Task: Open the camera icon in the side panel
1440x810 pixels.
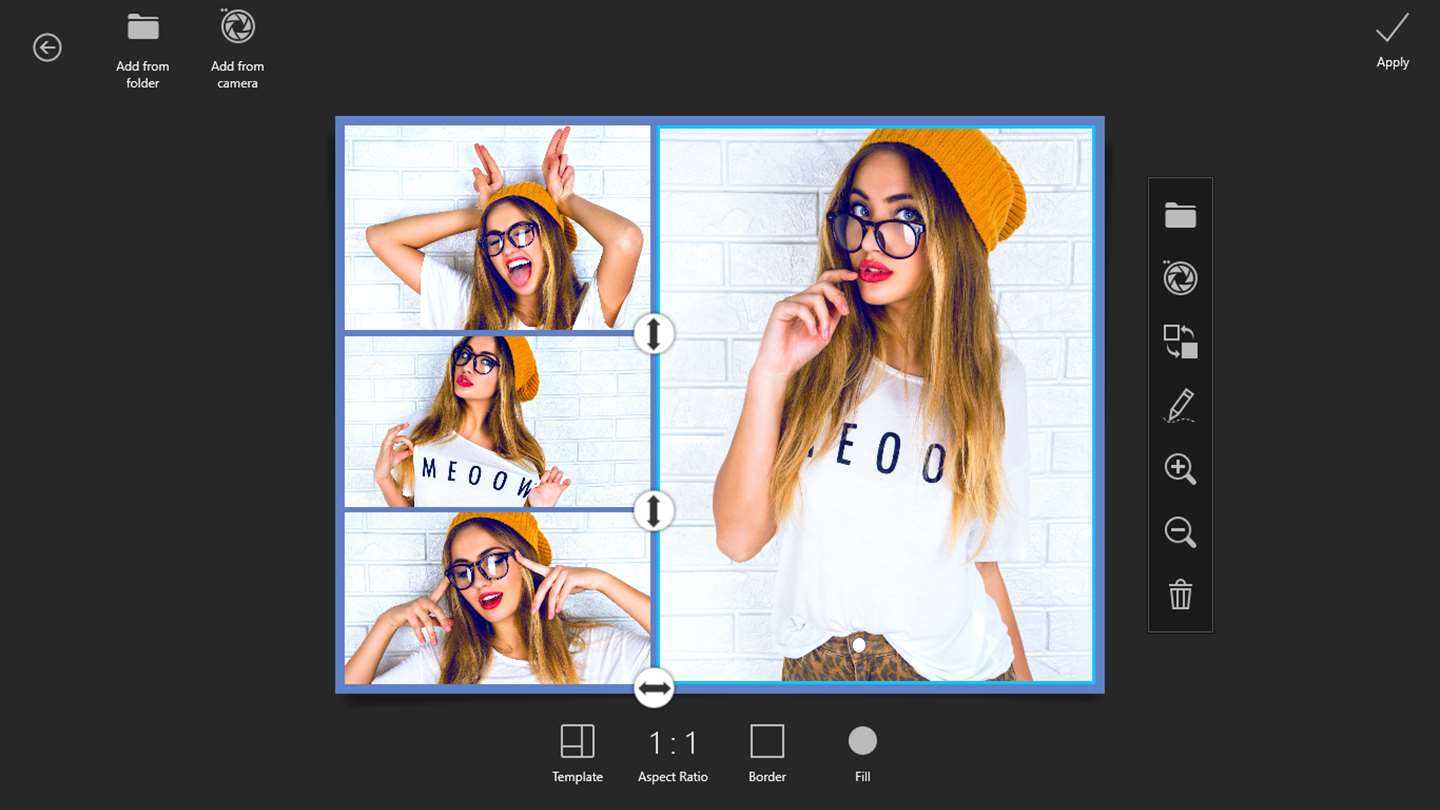Action: point(1180,278)
